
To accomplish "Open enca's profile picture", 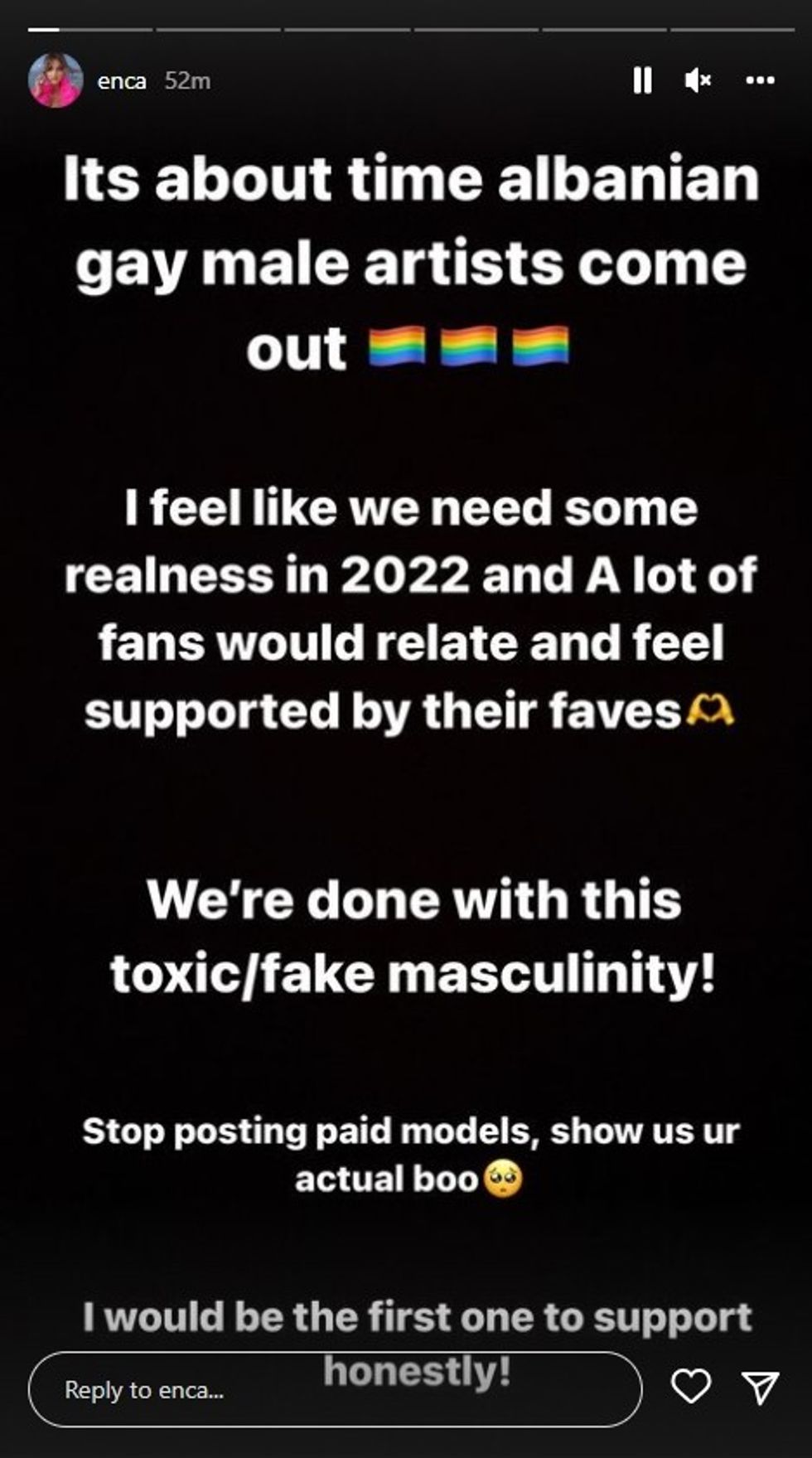I will pos(56,80).
